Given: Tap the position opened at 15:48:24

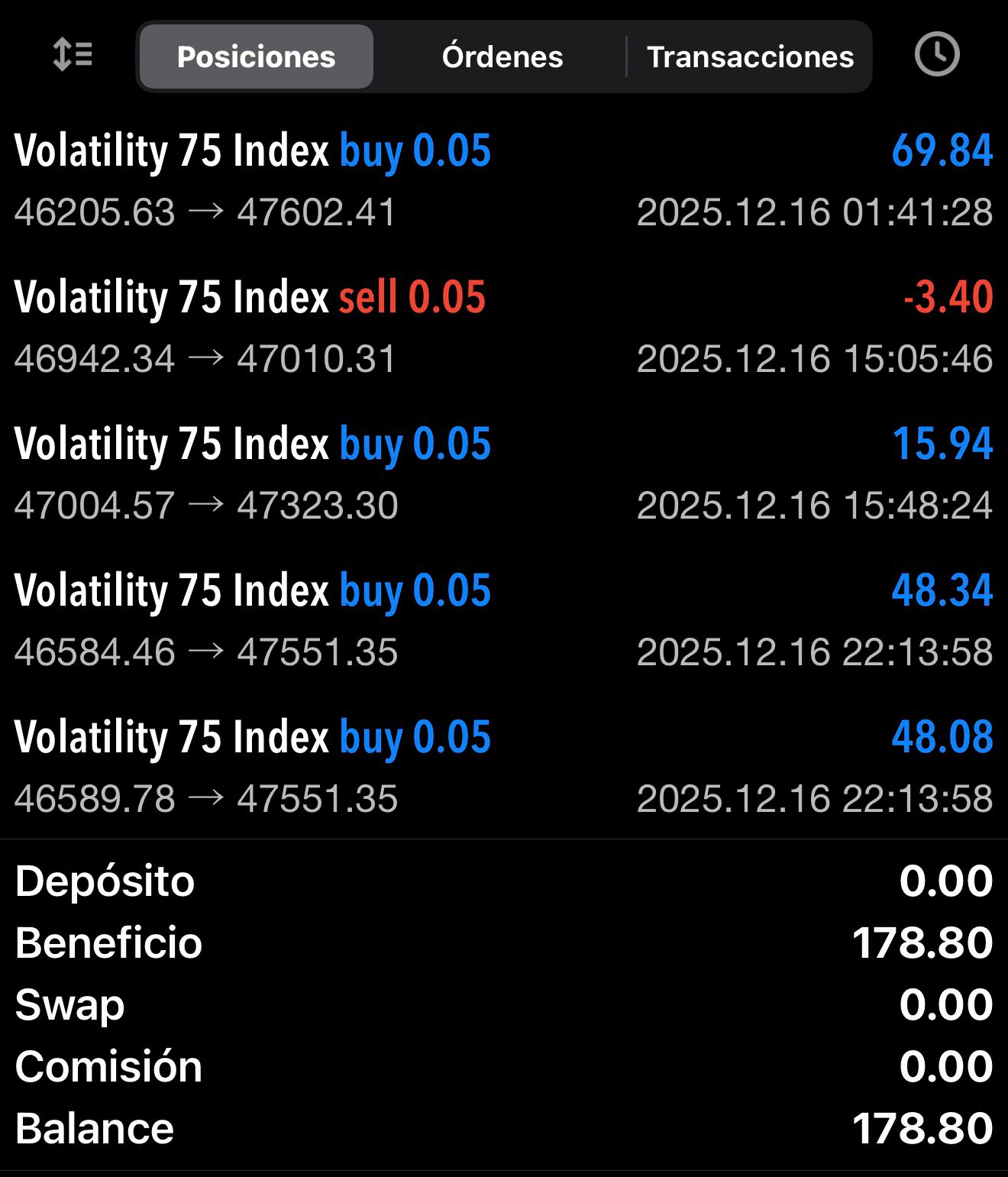Looking at the screenshot, I should [x=504, y=472].
